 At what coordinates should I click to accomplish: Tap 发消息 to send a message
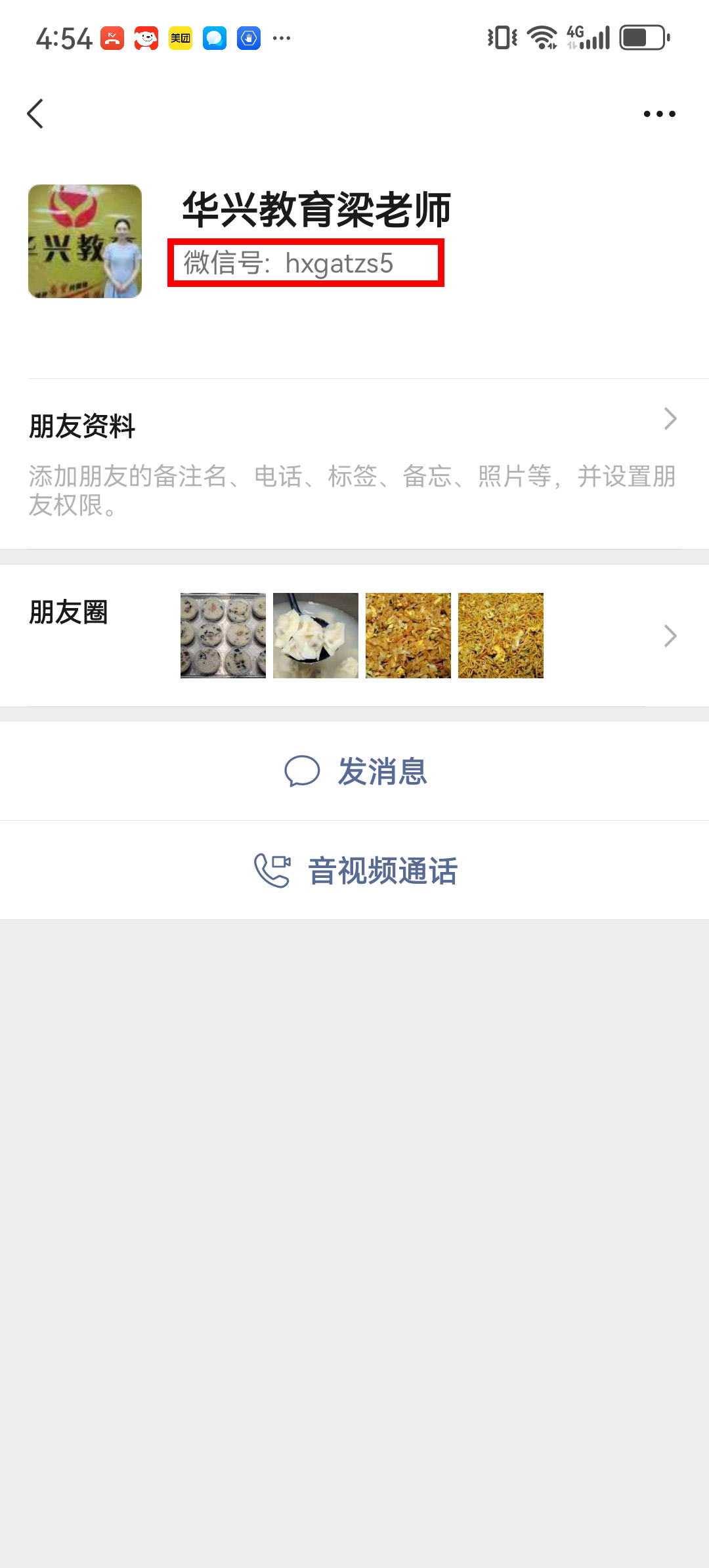pos(356,772)
